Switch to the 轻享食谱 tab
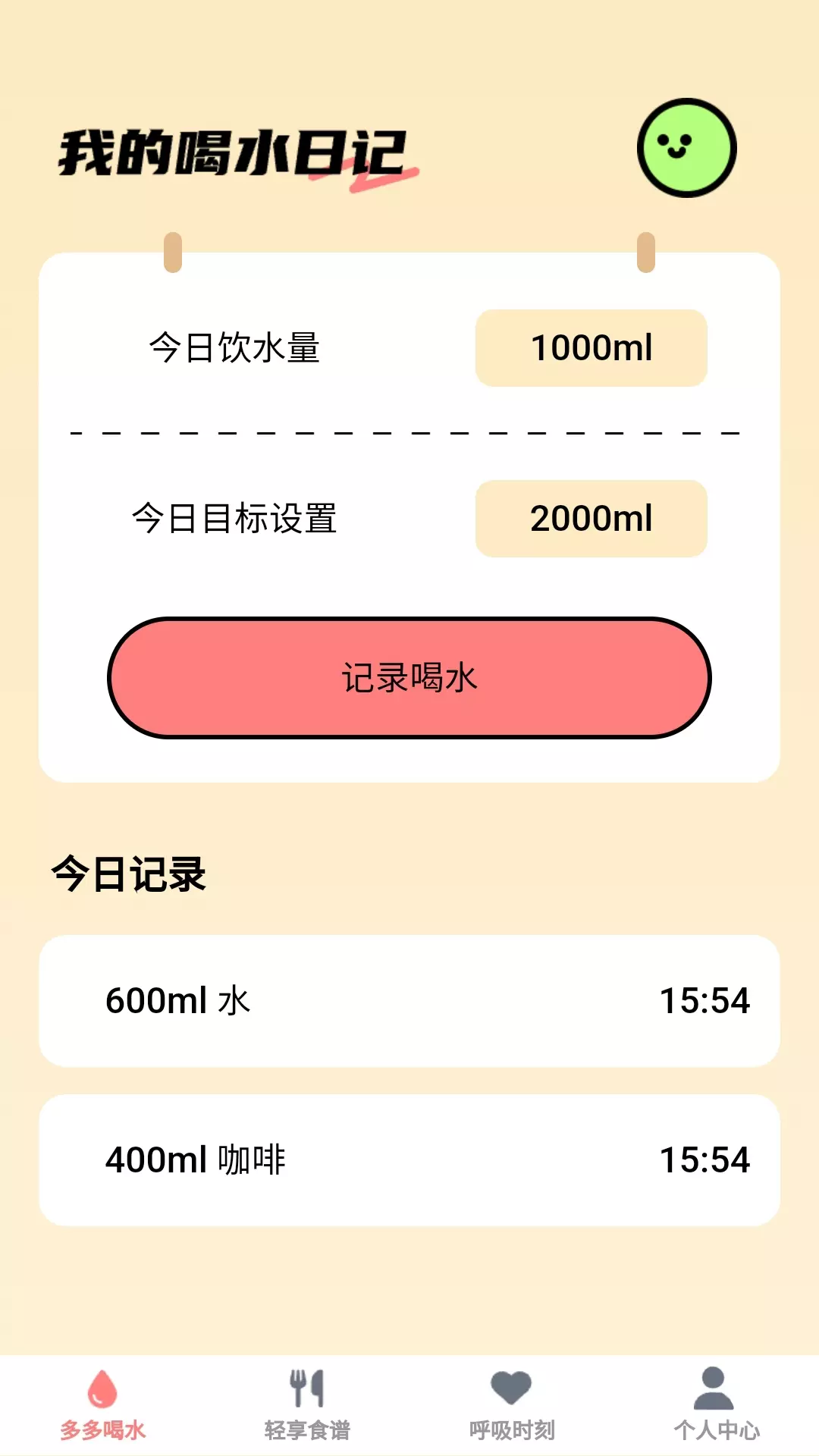 point(307,1404)
